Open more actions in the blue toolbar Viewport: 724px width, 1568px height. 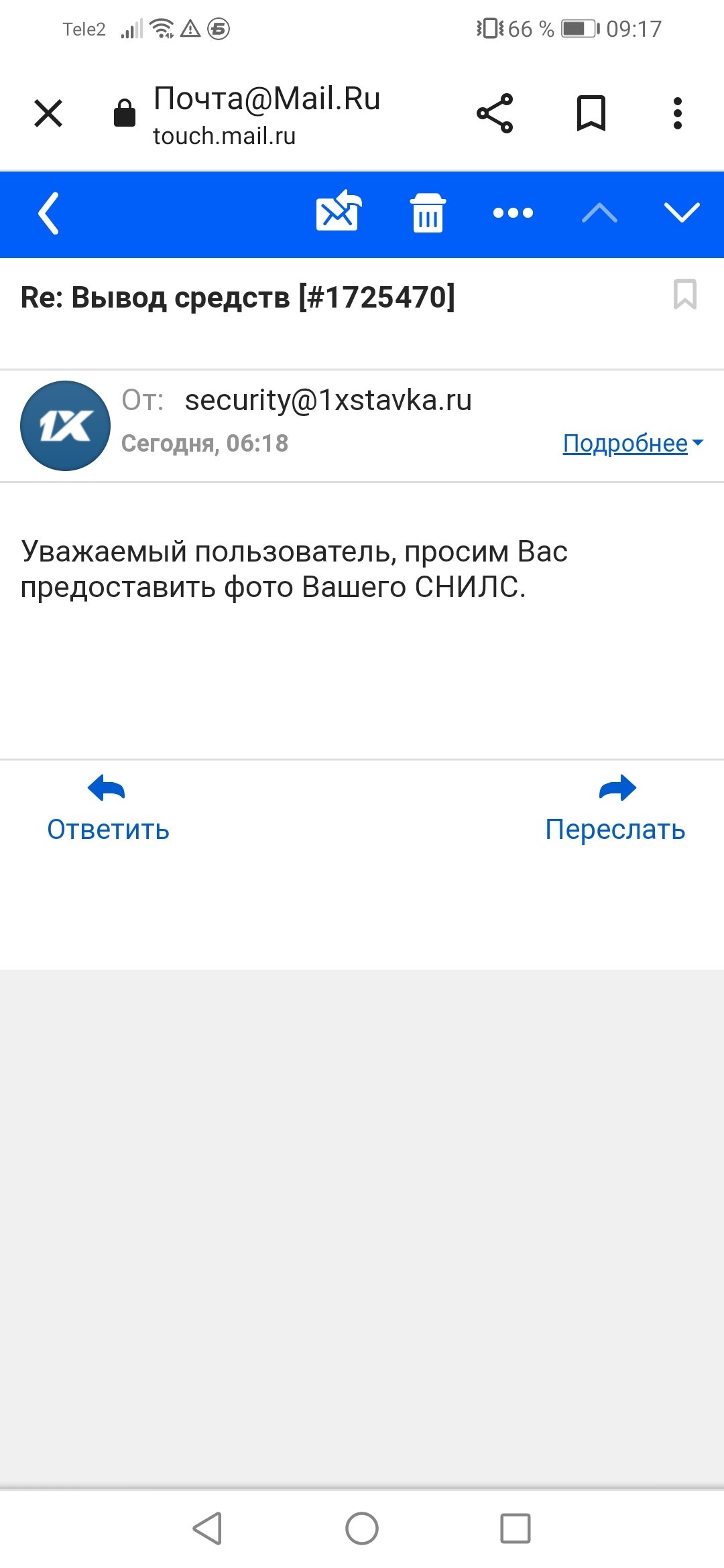coord(513,213)
